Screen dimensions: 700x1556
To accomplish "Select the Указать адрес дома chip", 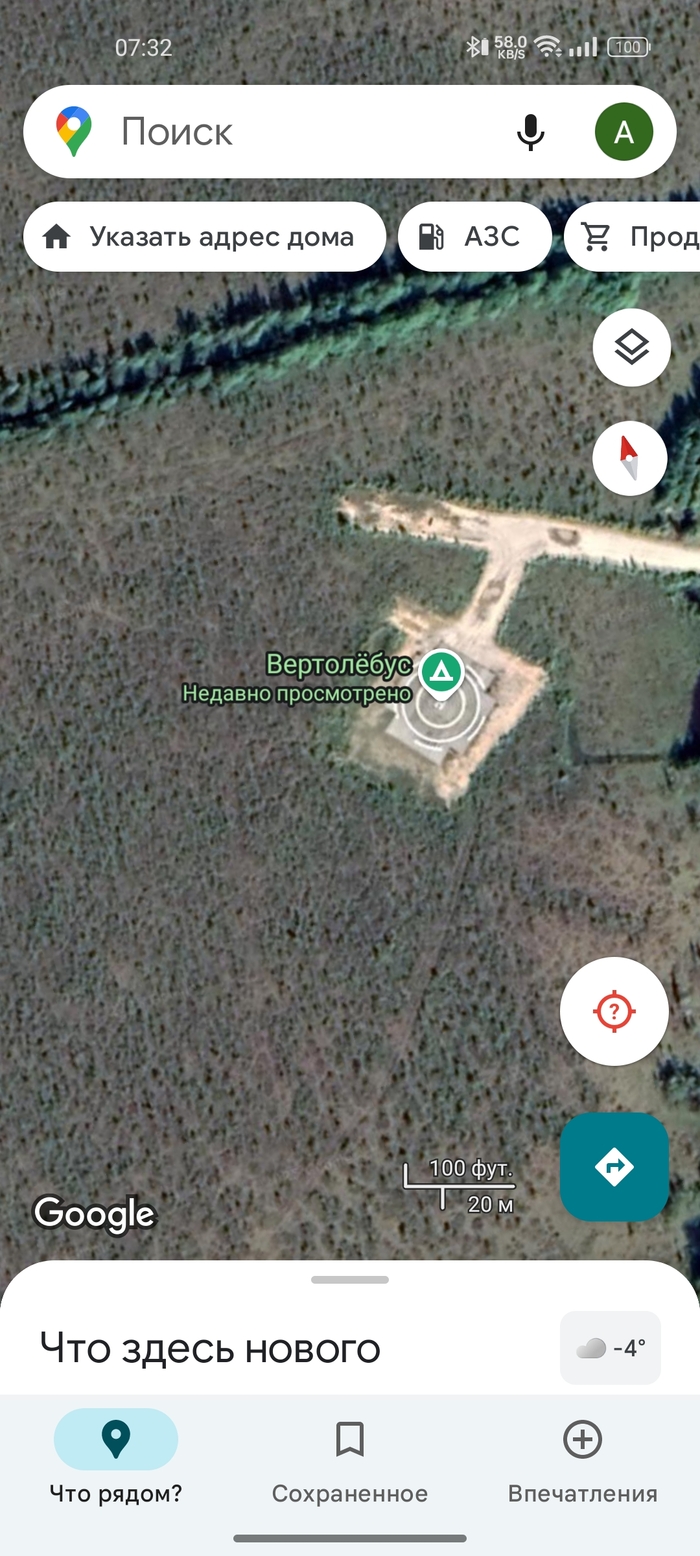I will [204, 237].
